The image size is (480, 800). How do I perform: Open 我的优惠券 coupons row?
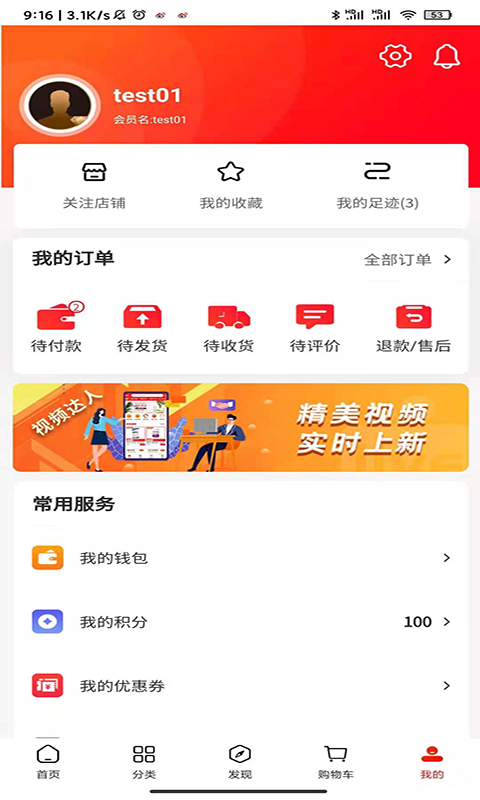point(240,686)
